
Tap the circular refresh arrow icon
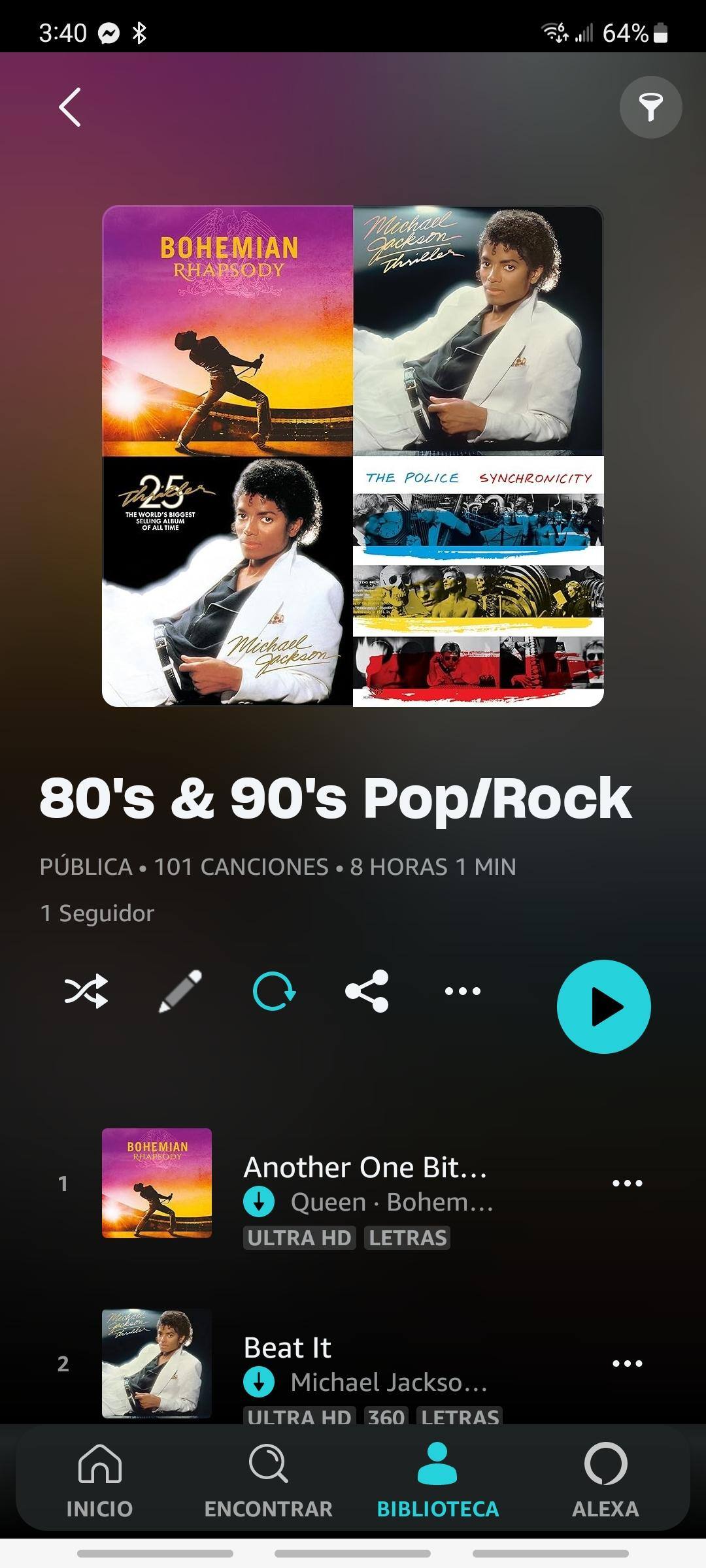pyautogui.click(x=274, y=991)
